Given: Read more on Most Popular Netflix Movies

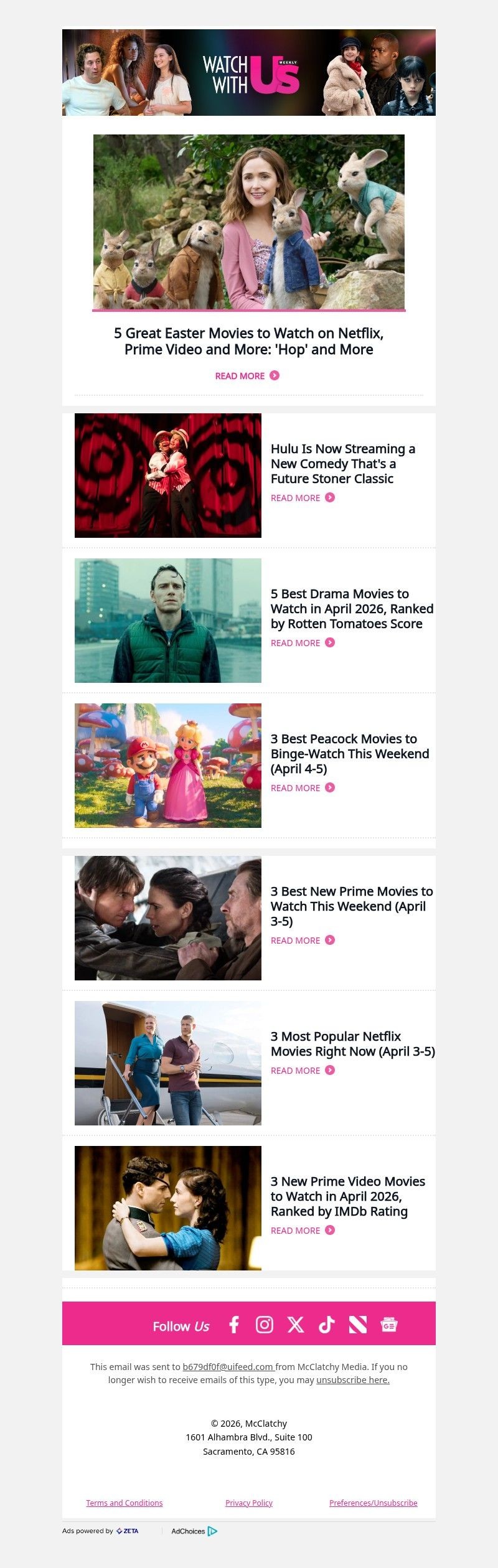Looking at the screenshot, I should [x=302, y=1071].
